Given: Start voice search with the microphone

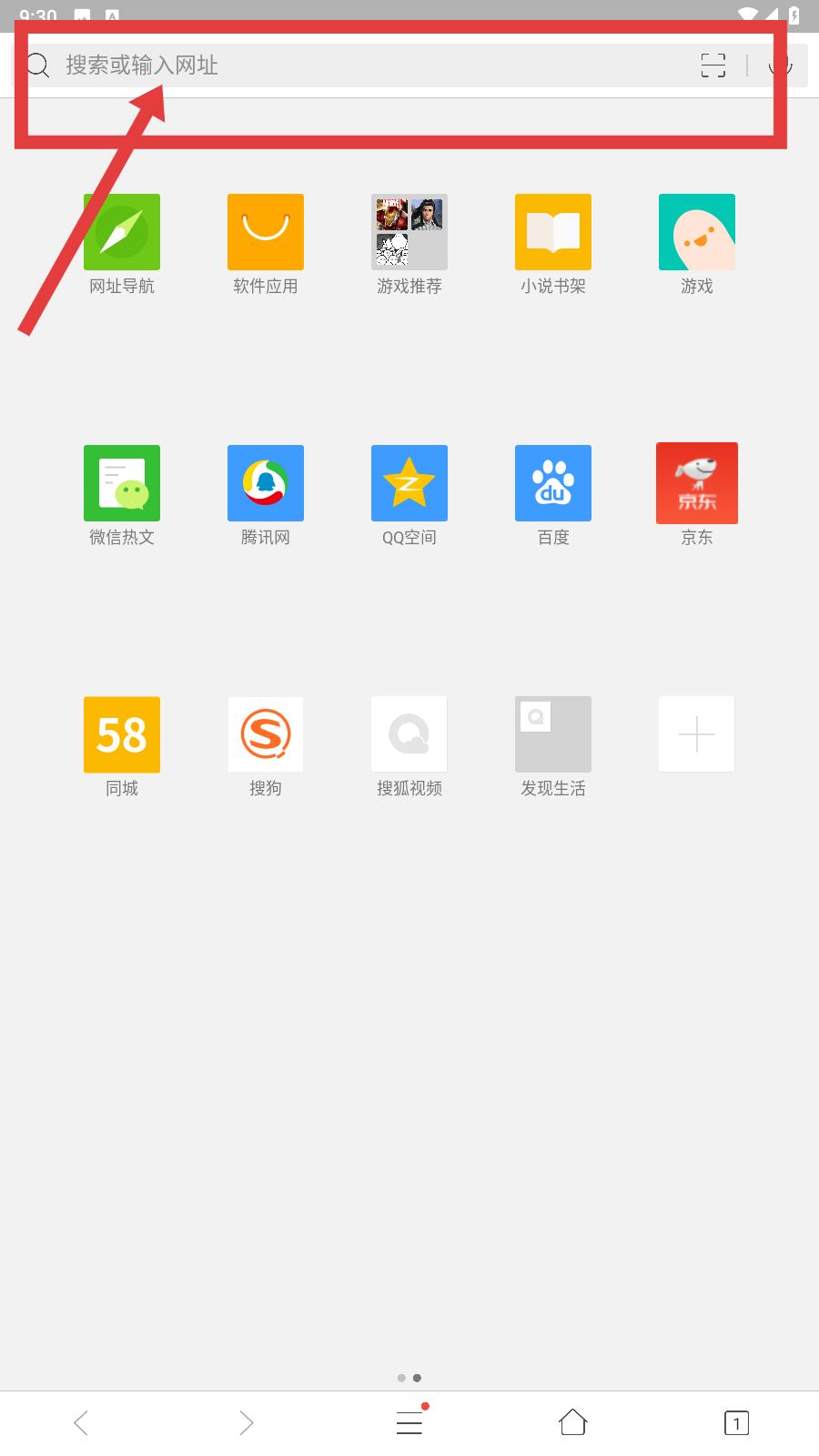Looking at the screenshot, I should pos(780,66).
